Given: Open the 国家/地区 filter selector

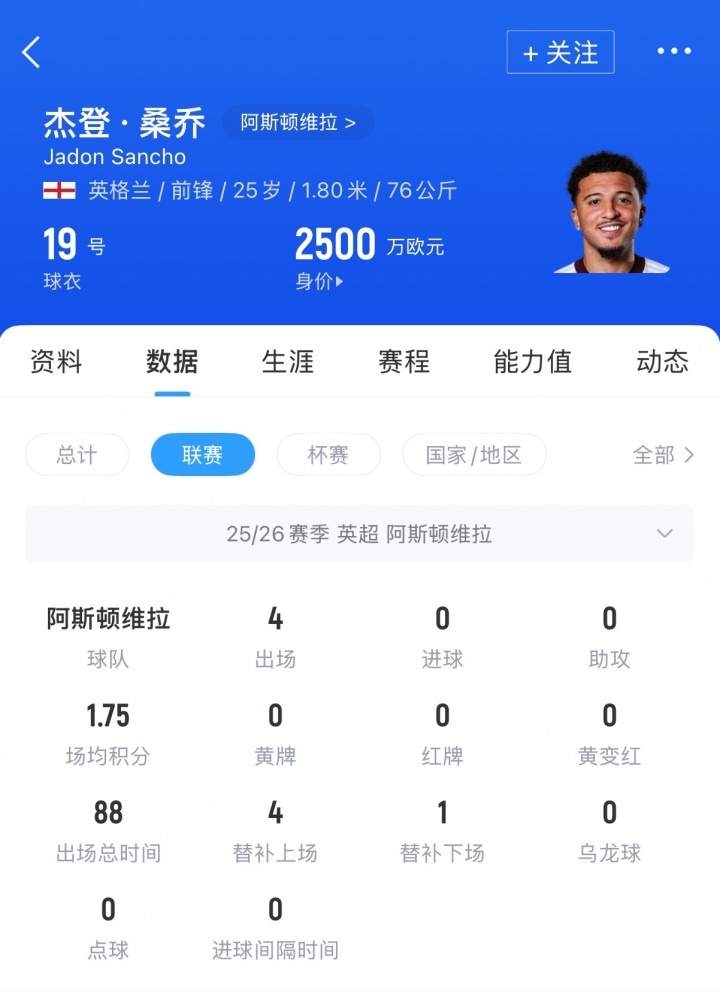Looking at the screenshot, I should [x=474, y=454].
